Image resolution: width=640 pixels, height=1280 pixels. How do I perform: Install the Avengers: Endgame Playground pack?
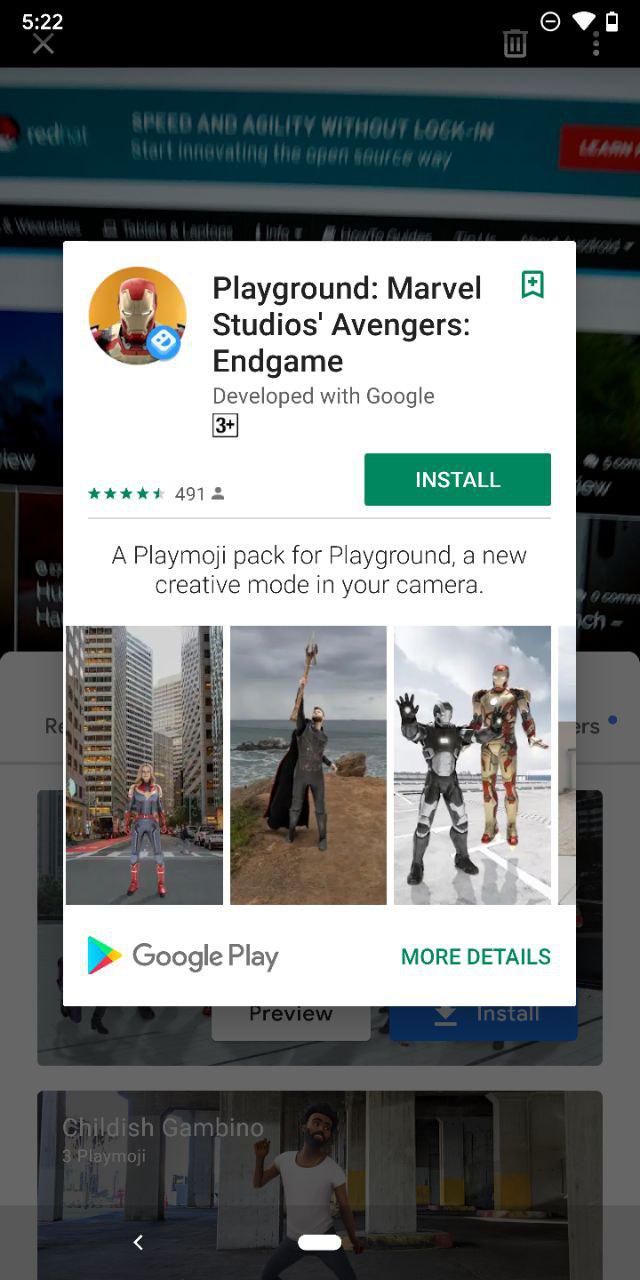457,479
